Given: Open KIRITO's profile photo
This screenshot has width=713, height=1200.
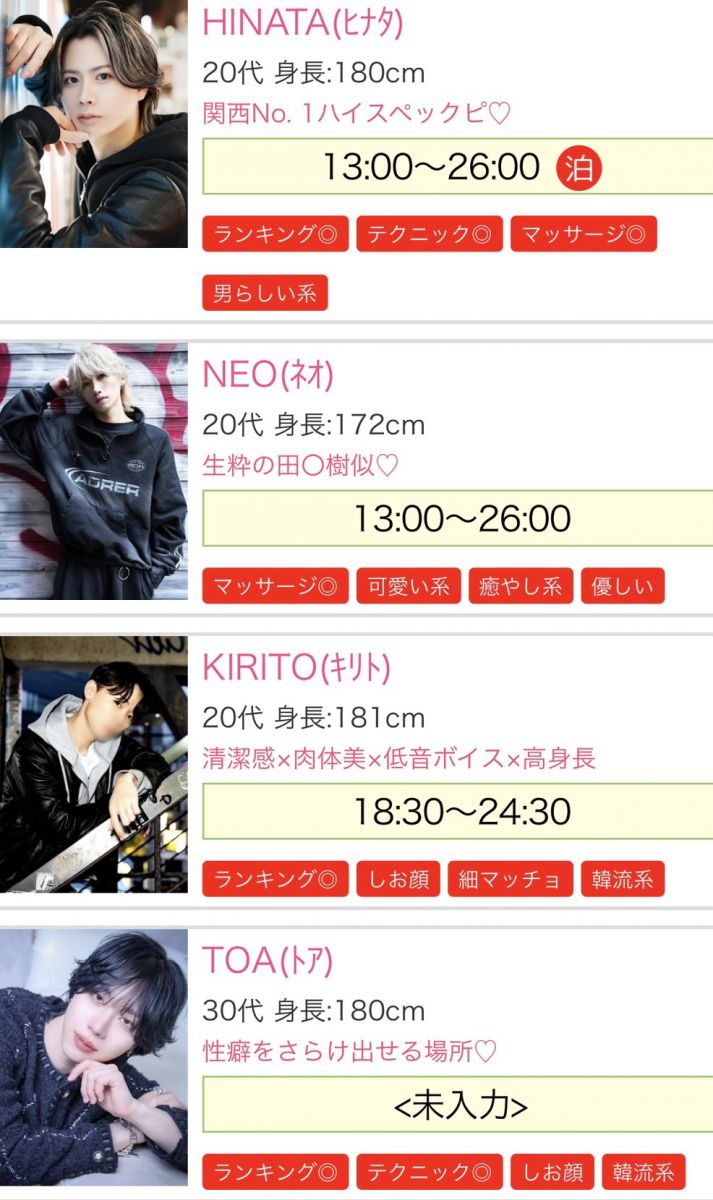Looking at the screenshot, I should (x=93, y=764).
